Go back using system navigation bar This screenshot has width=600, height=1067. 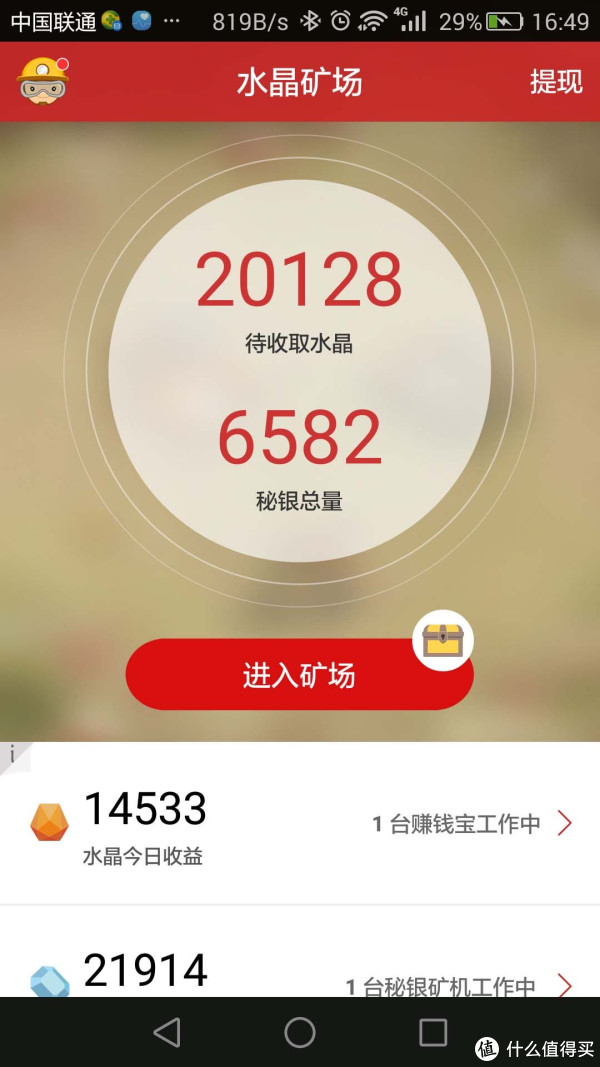tap(167, 1032)
